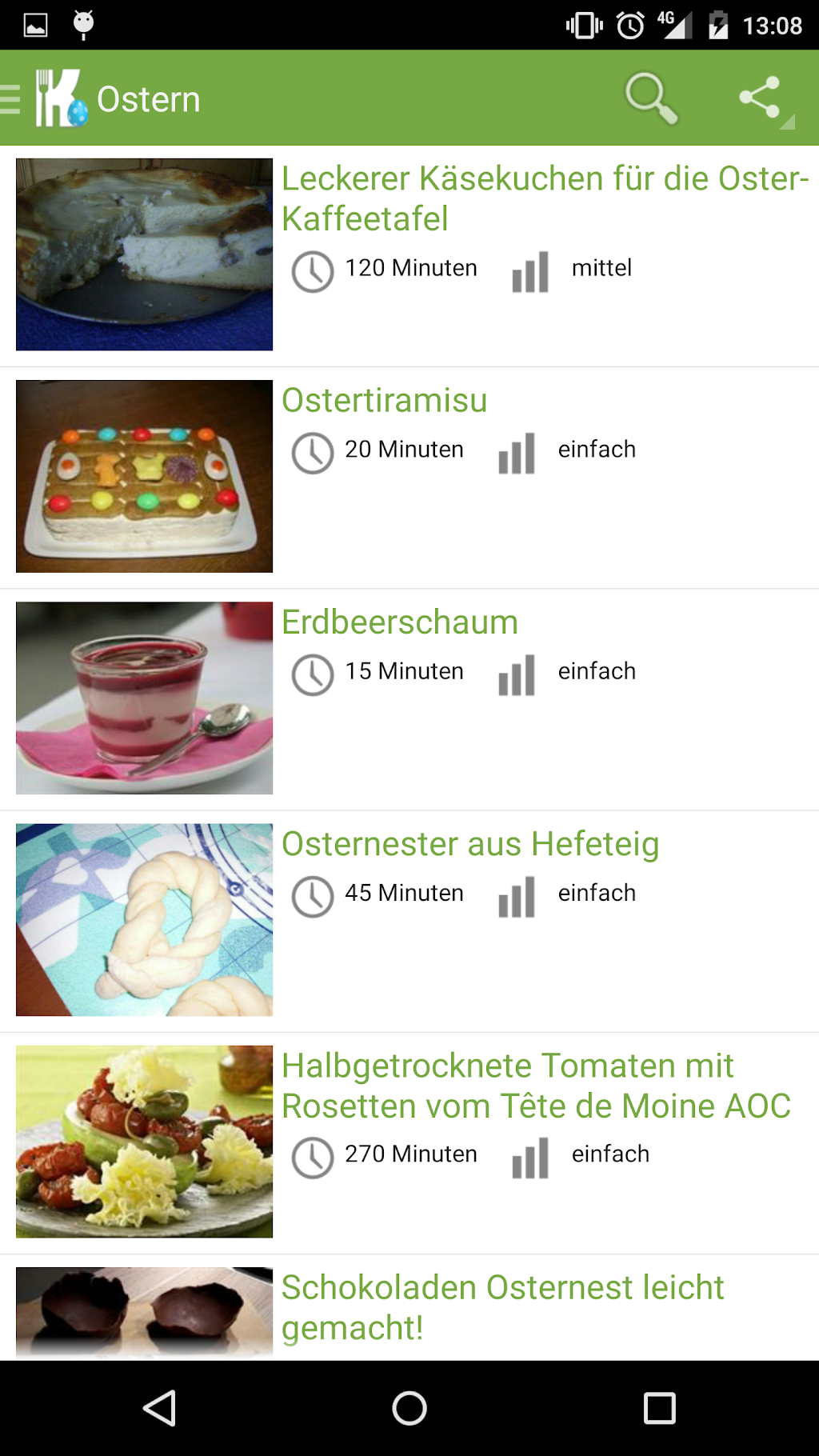Go back using system navigation
Image resolution: width=819 pixels, height=1456 pixels.
[159, 1408]
